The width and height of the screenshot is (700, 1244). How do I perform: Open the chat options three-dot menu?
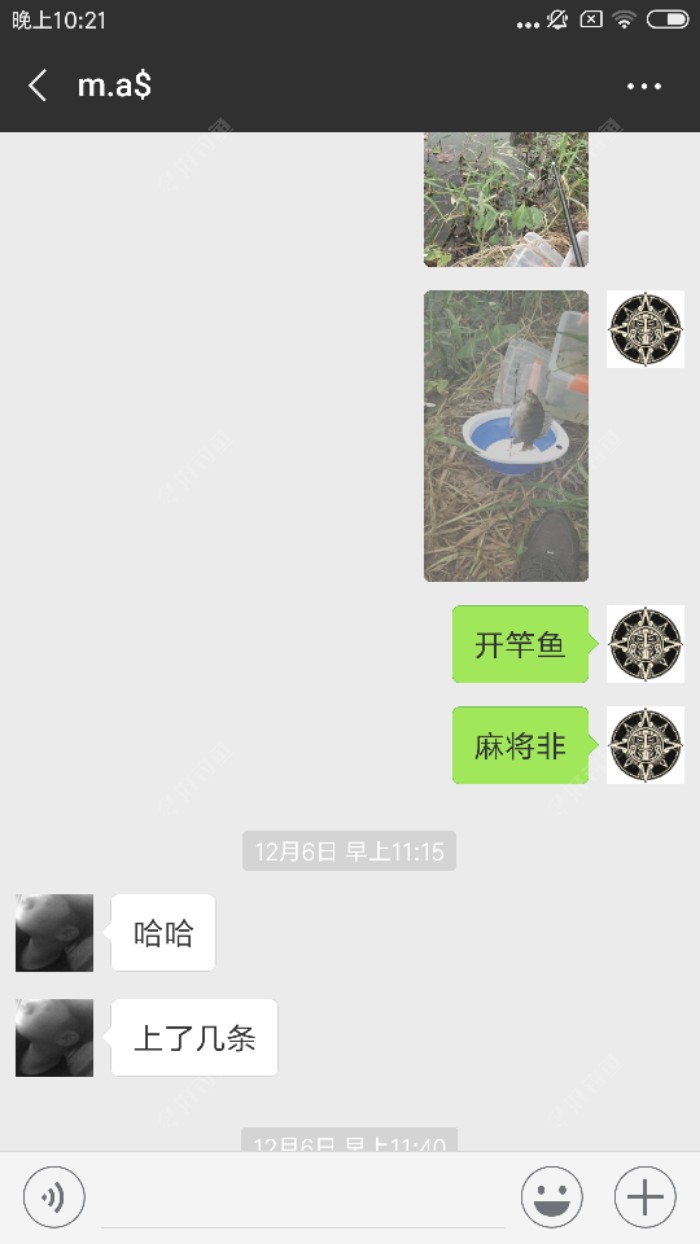click(644, 86)
